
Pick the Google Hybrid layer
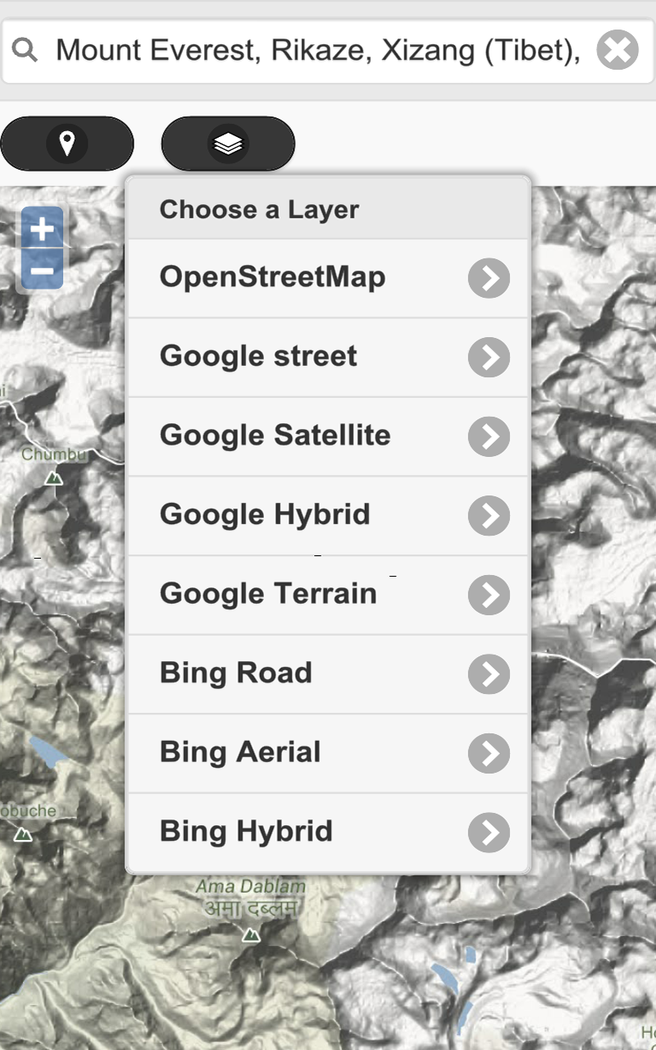pos(327,515)
